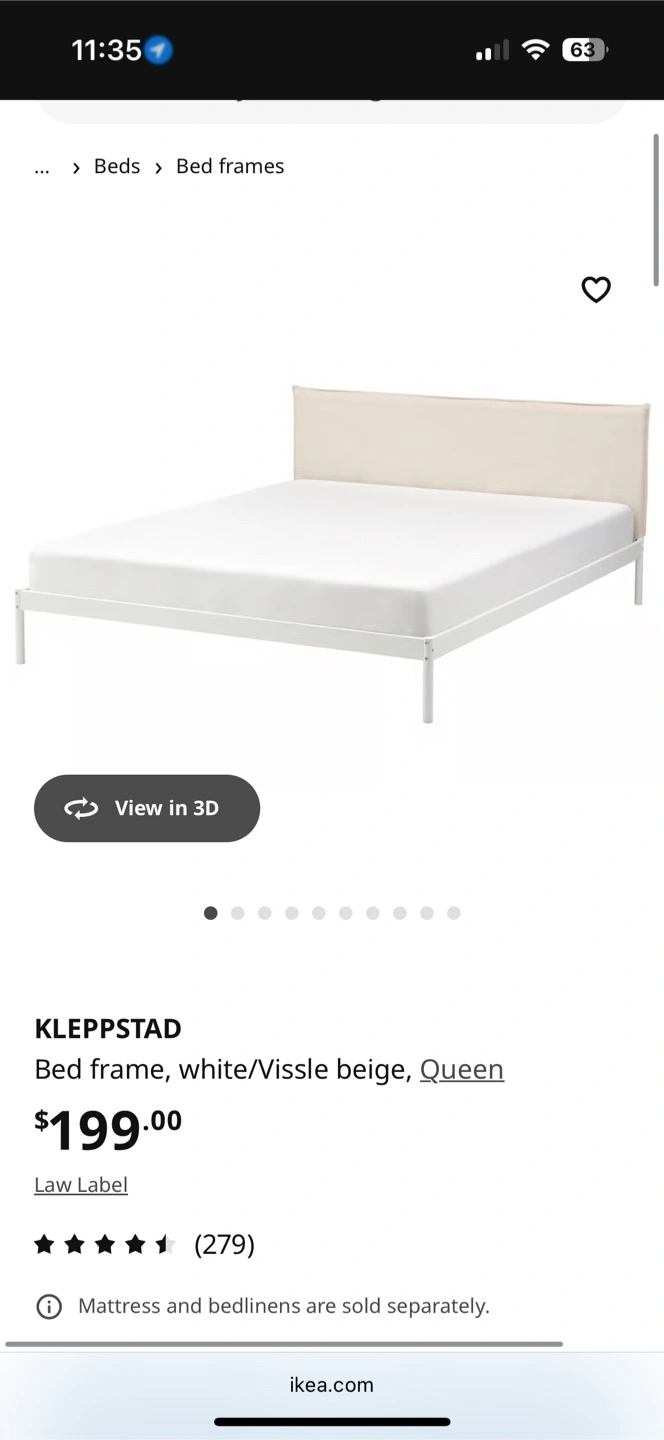Tap the info icon next to mattress note
This screenshot has height=1440, width=664.
point(48,1306)
